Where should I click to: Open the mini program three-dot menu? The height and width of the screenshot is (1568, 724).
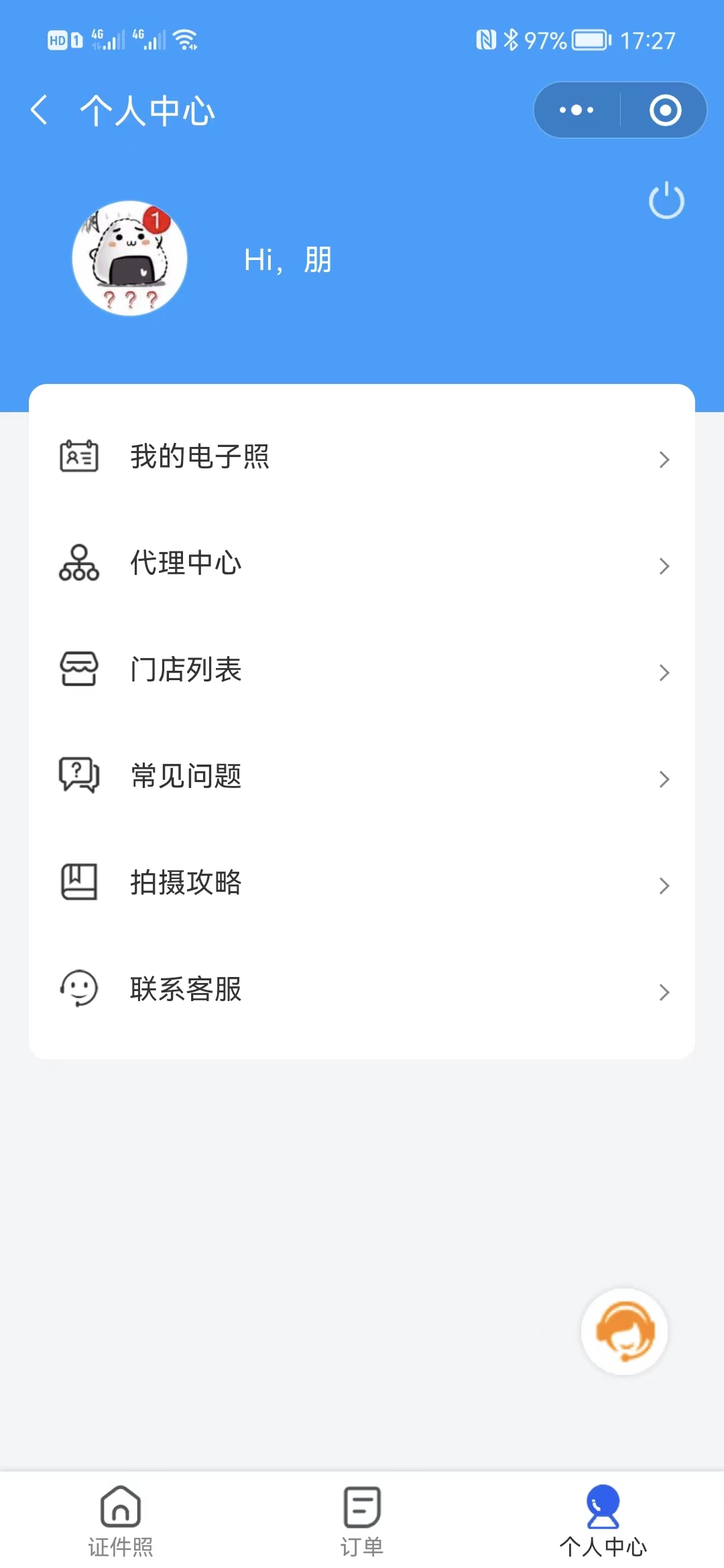pyautogui.click(x=577, y=110)
